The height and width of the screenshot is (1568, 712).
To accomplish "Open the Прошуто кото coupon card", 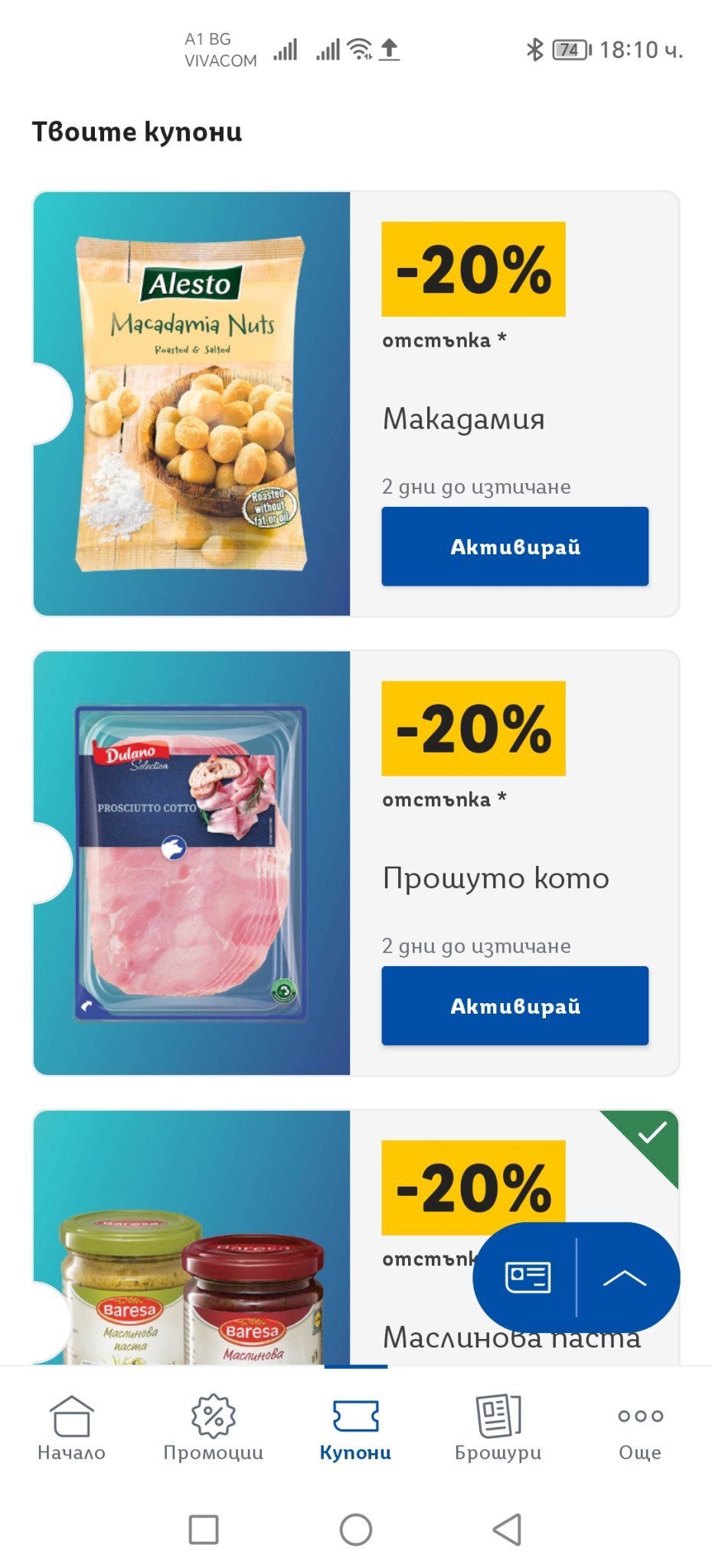I will [x=356, y=863].
